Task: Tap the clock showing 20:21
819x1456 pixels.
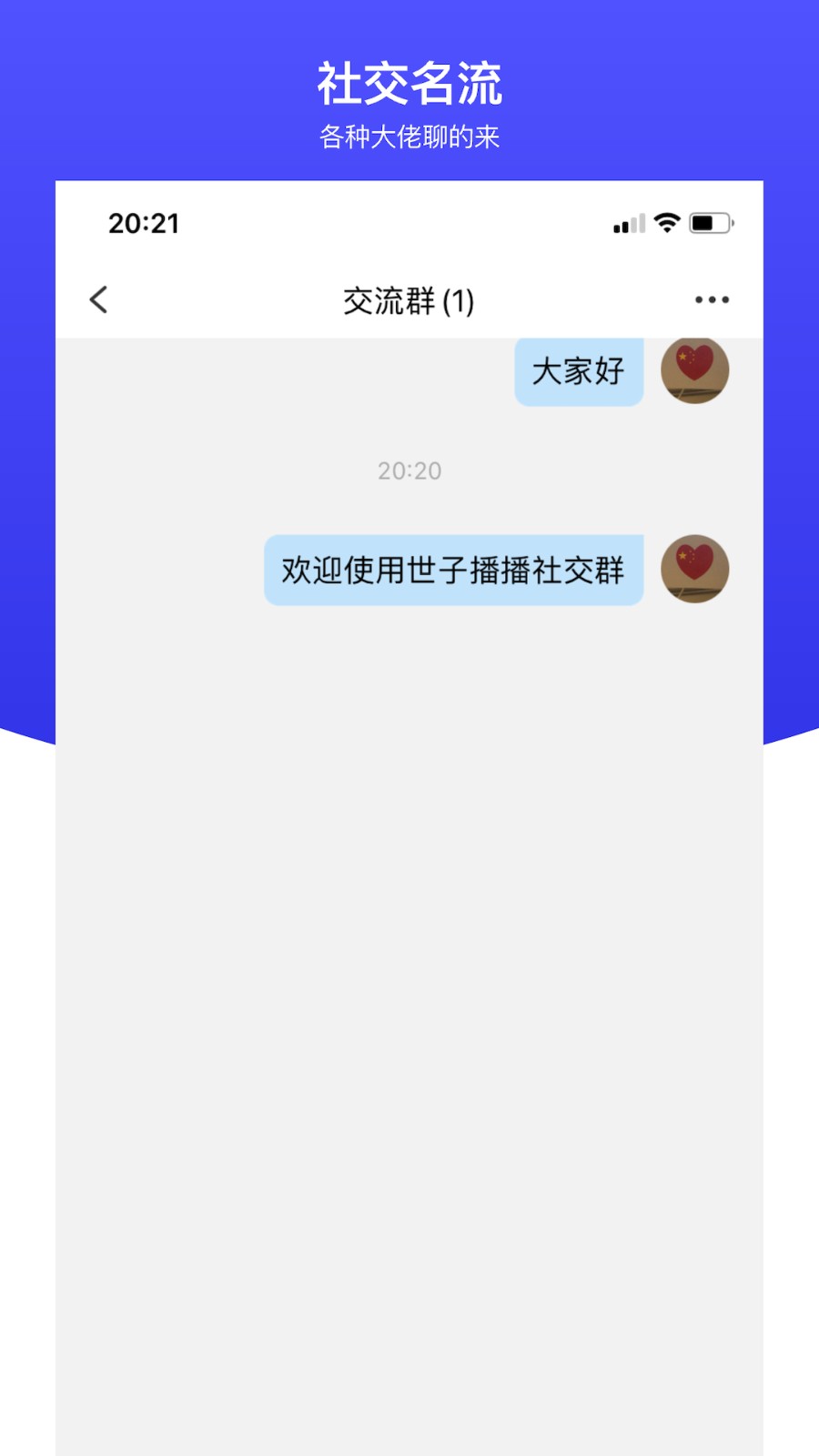Action: point(144,222)
